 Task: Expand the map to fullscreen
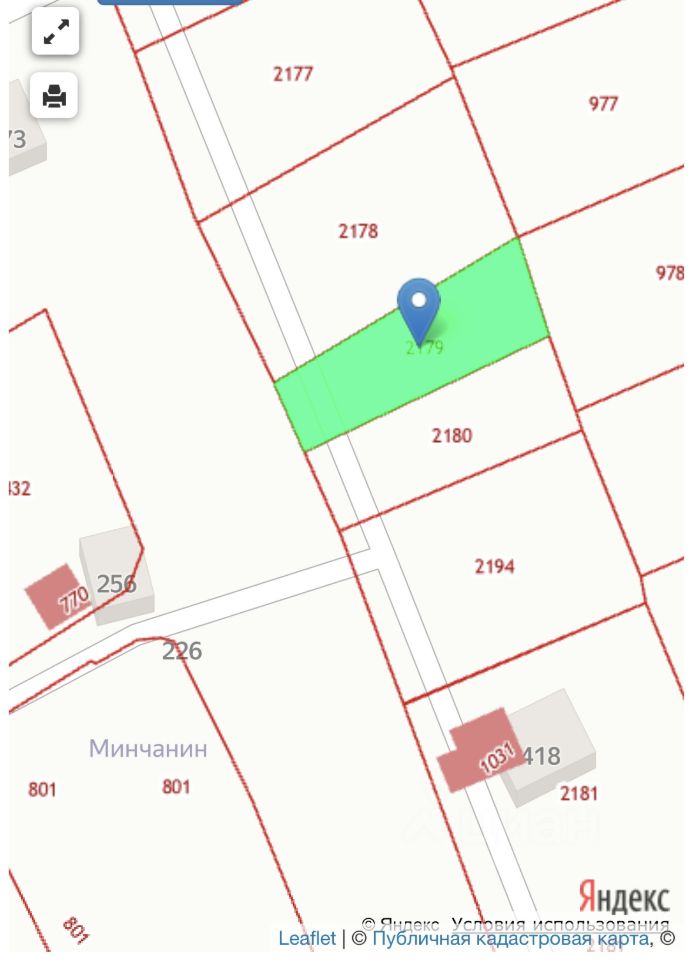[x=55, y=33]
